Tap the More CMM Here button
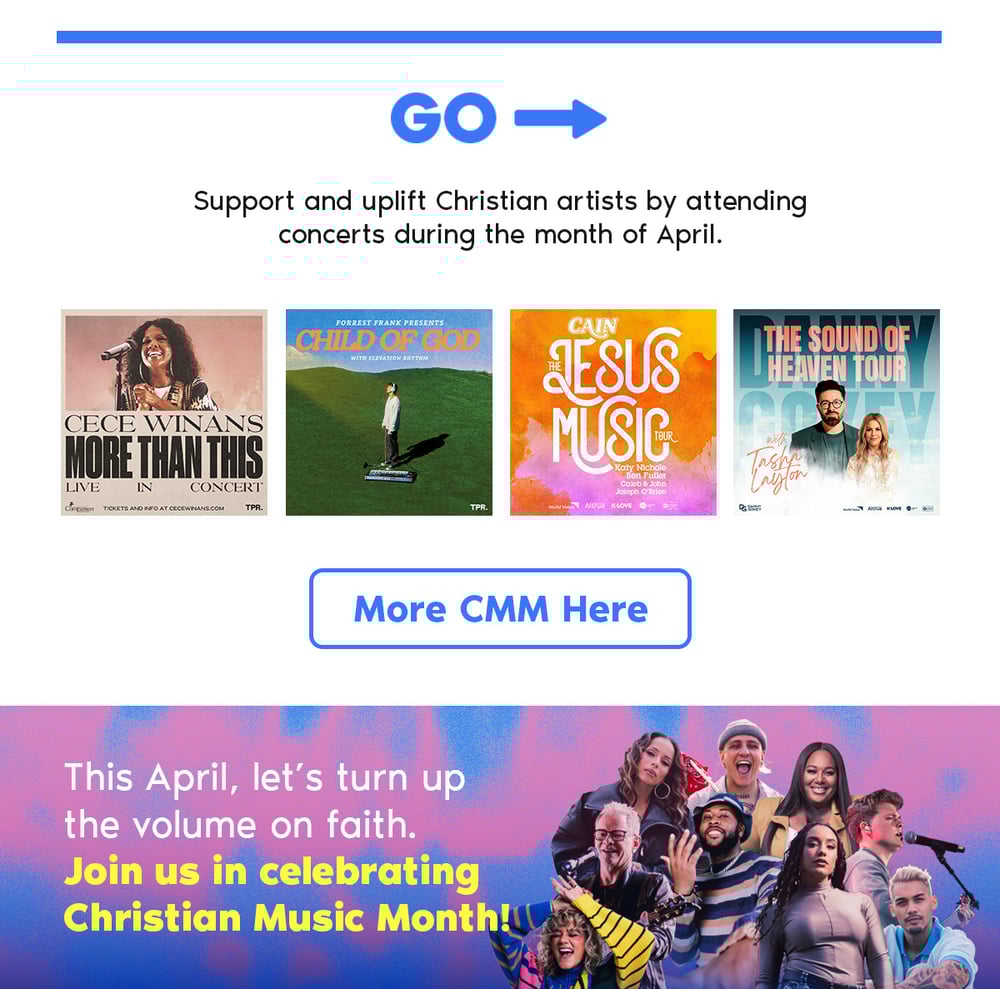The image size is (1000, 989). tap(500, 608)
